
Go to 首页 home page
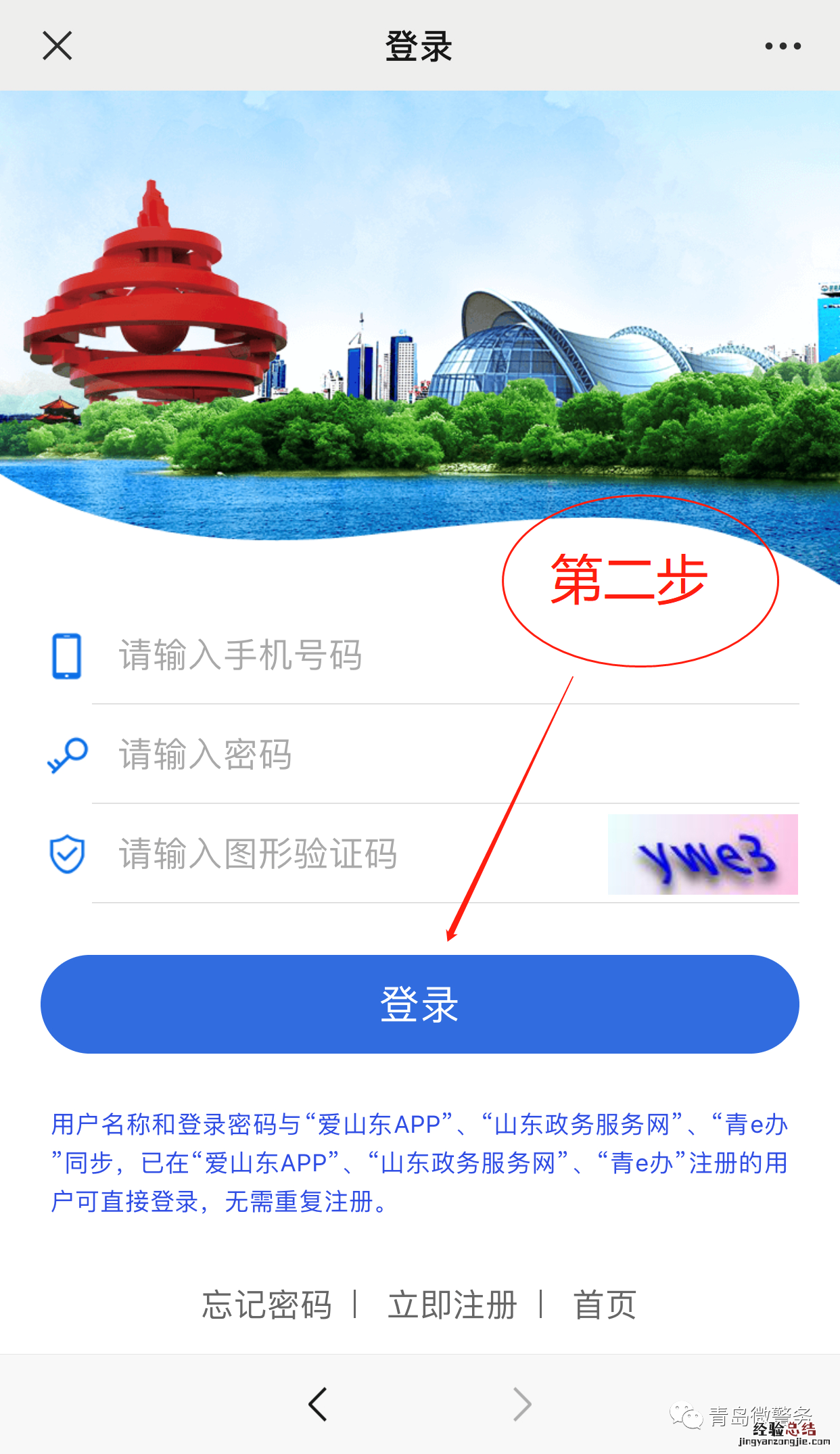[x=605, y=1305]
